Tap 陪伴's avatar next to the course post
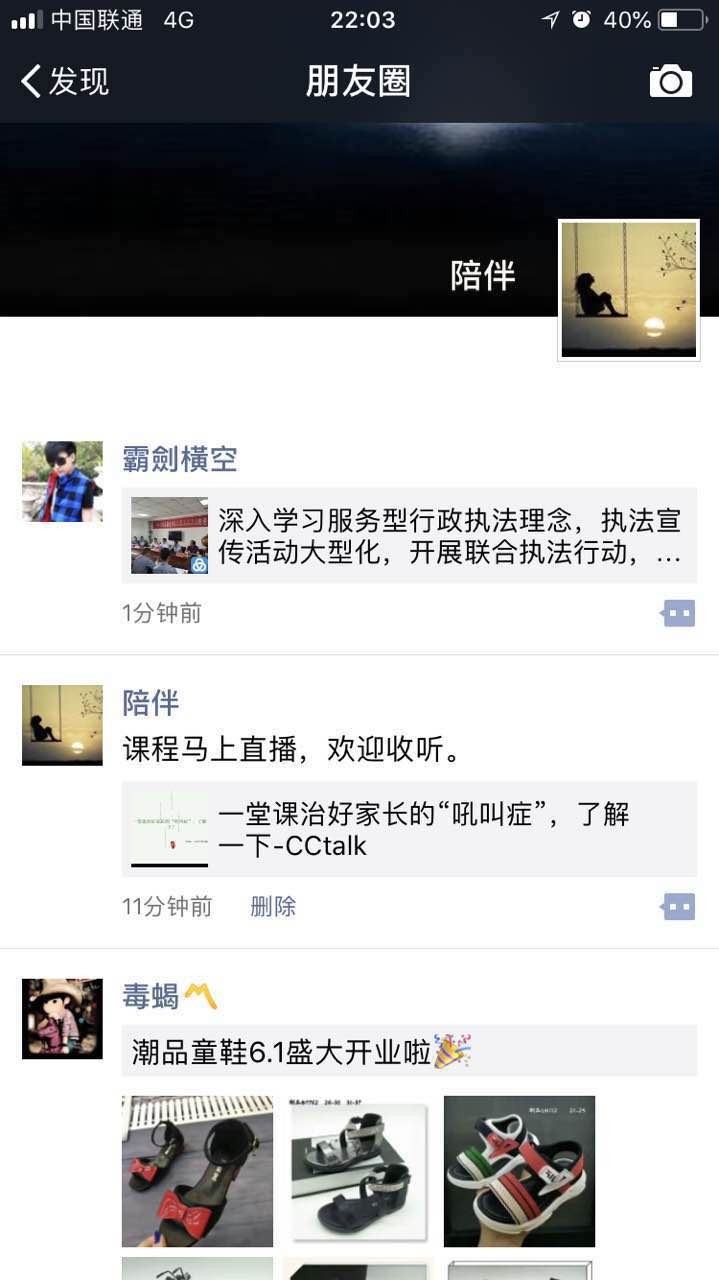 coord(62,725)
